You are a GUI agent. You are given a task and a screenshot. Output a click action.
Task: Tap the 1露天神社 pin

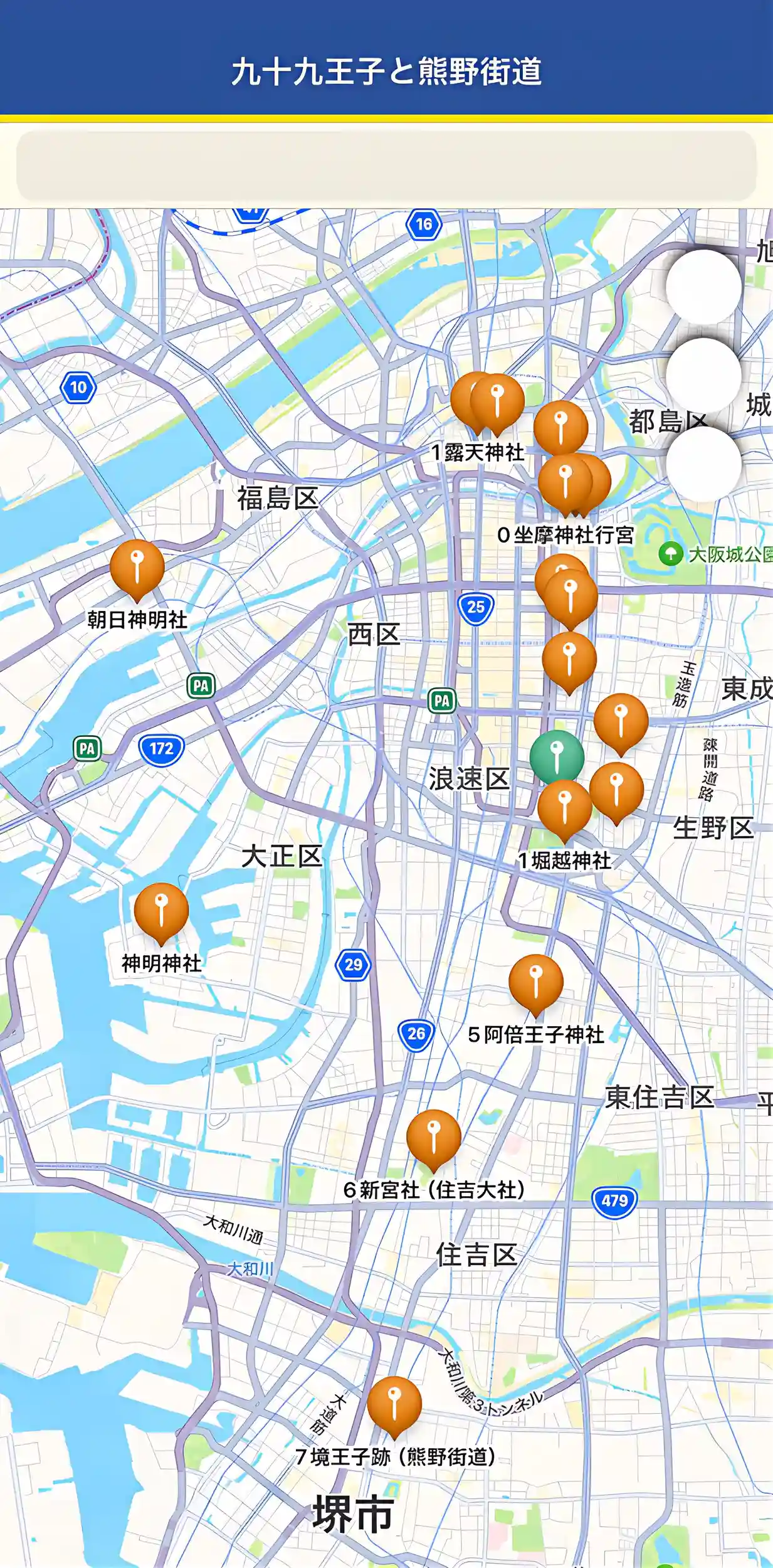pos(497,402)
